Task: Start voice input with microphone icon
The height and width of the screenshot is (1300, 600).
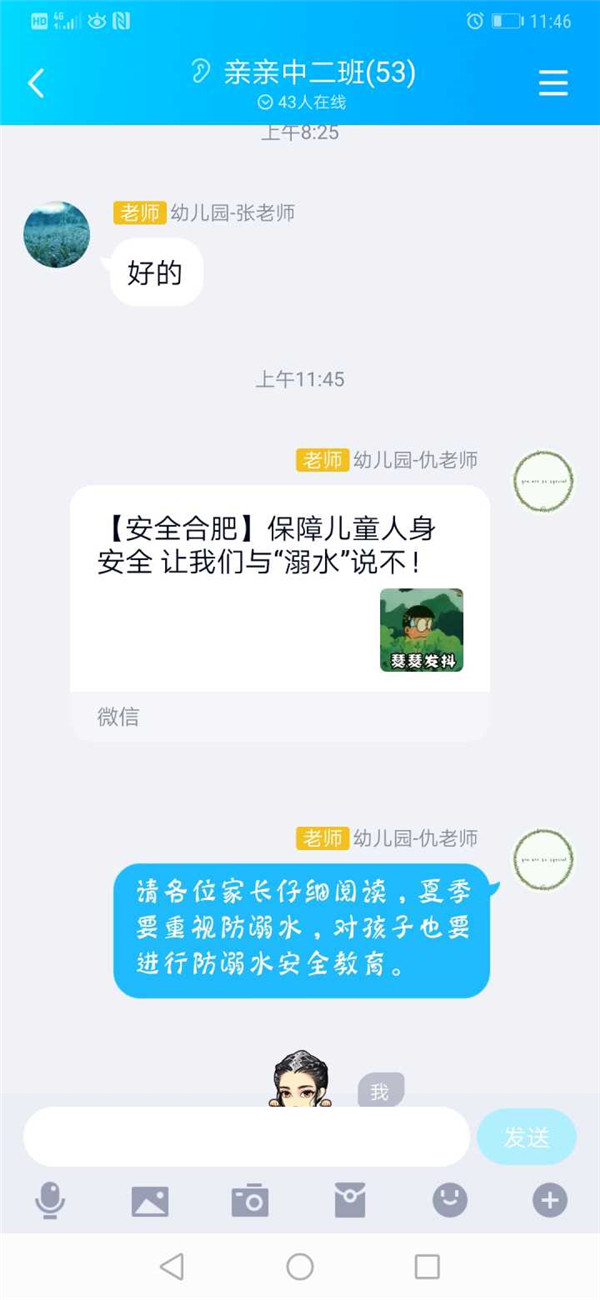Action: pos(50,1200)
